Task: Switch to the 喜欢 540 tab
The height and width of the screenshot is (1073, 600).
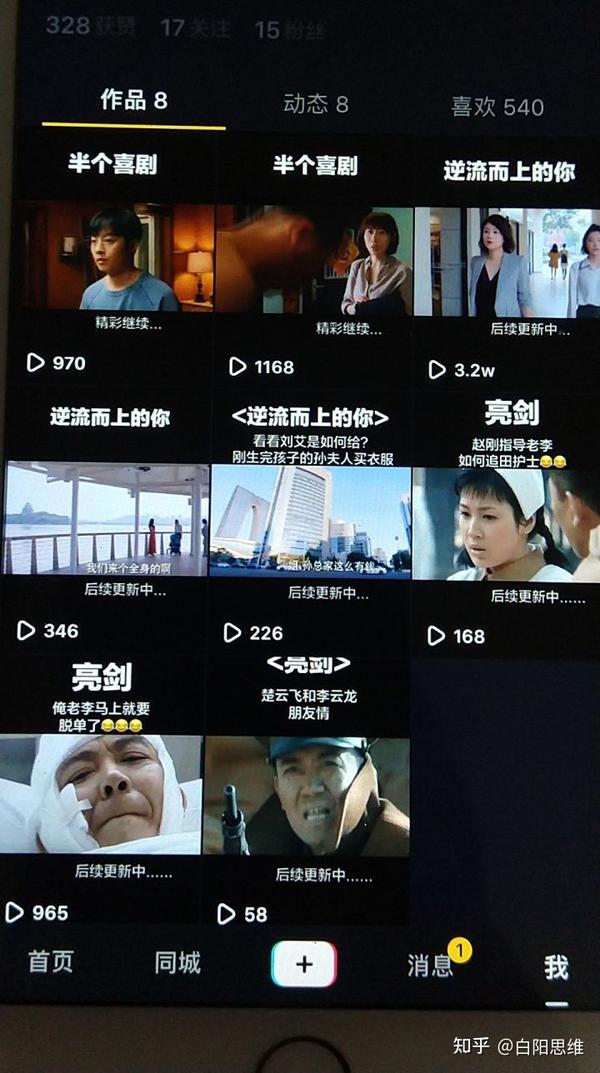Action: pyautogui.click(x=497, y=107)
